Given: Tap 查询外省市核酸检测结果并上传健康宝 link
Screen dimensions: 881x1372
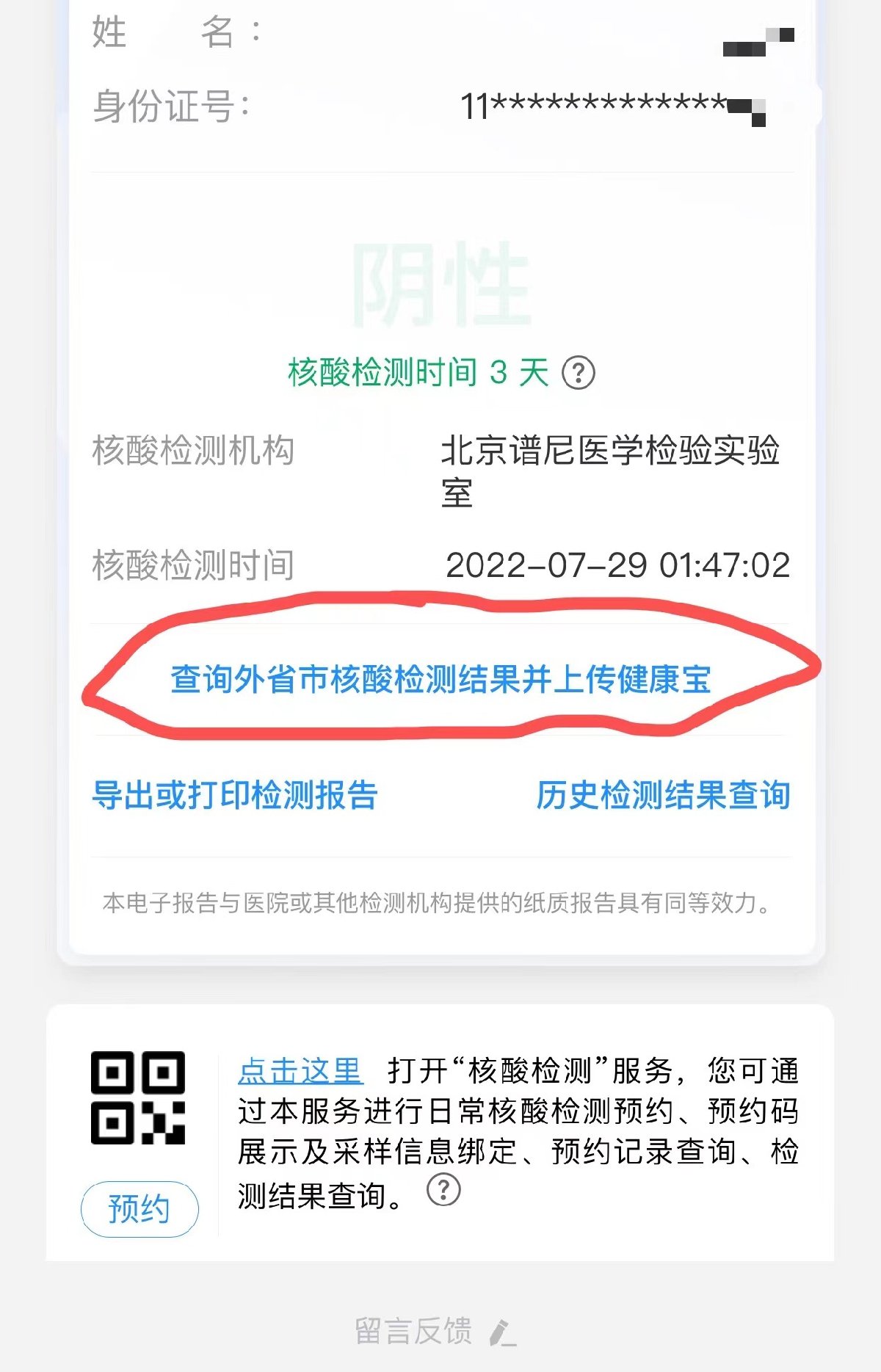Looking at the screenshot, I should [x=440, y=679].
